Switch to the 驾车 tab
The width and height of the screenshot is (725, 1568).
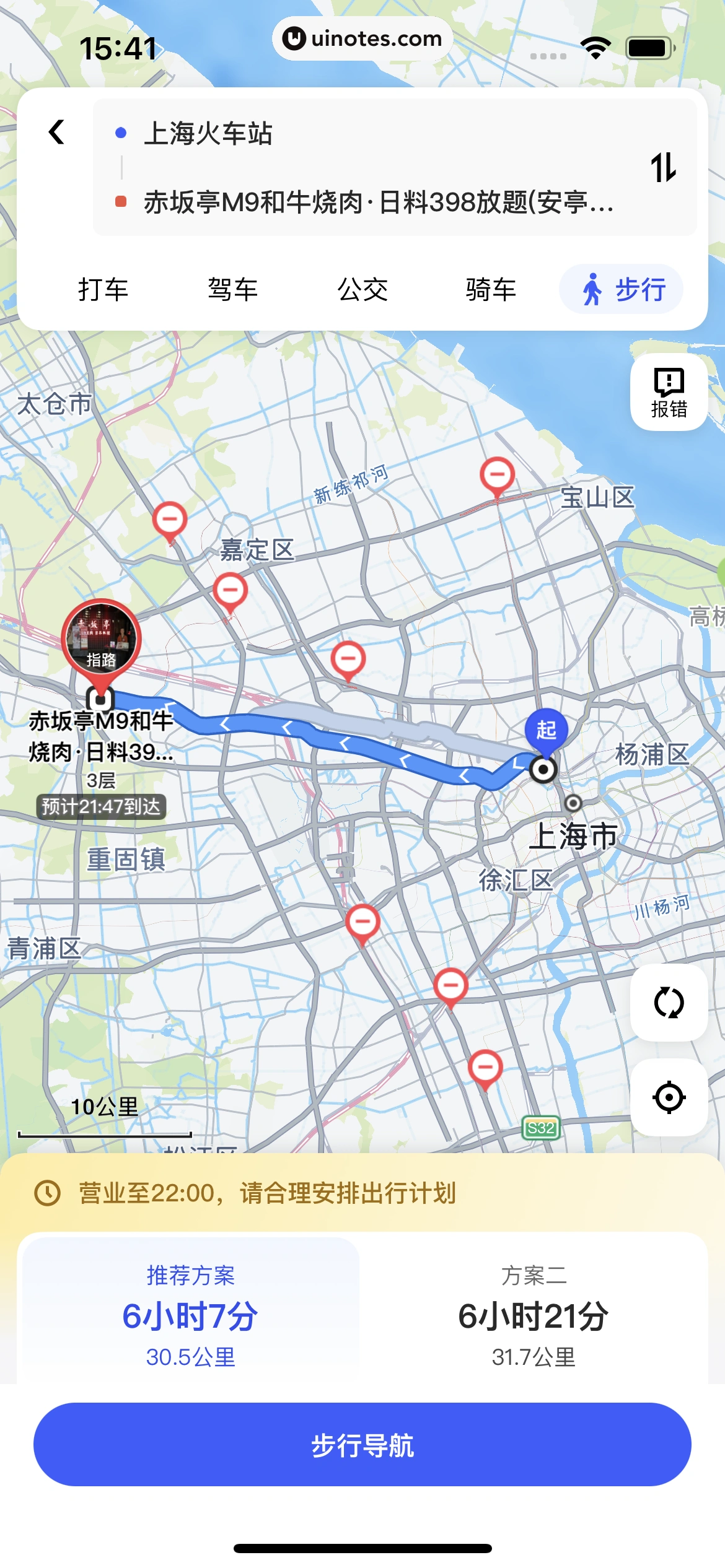coord(232,290)
